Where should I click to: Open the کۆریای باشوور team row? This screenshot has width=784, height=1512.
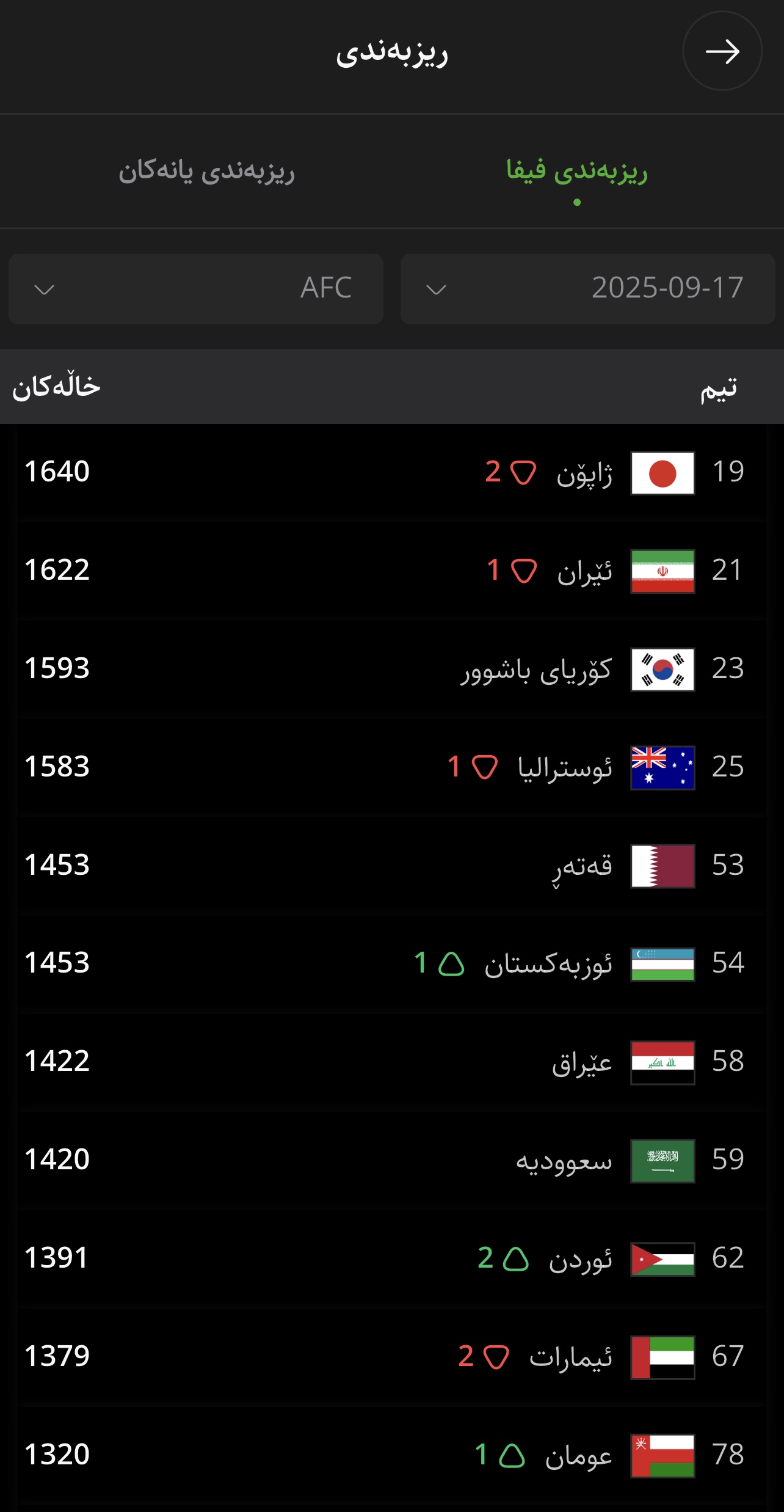coord(392,669)
